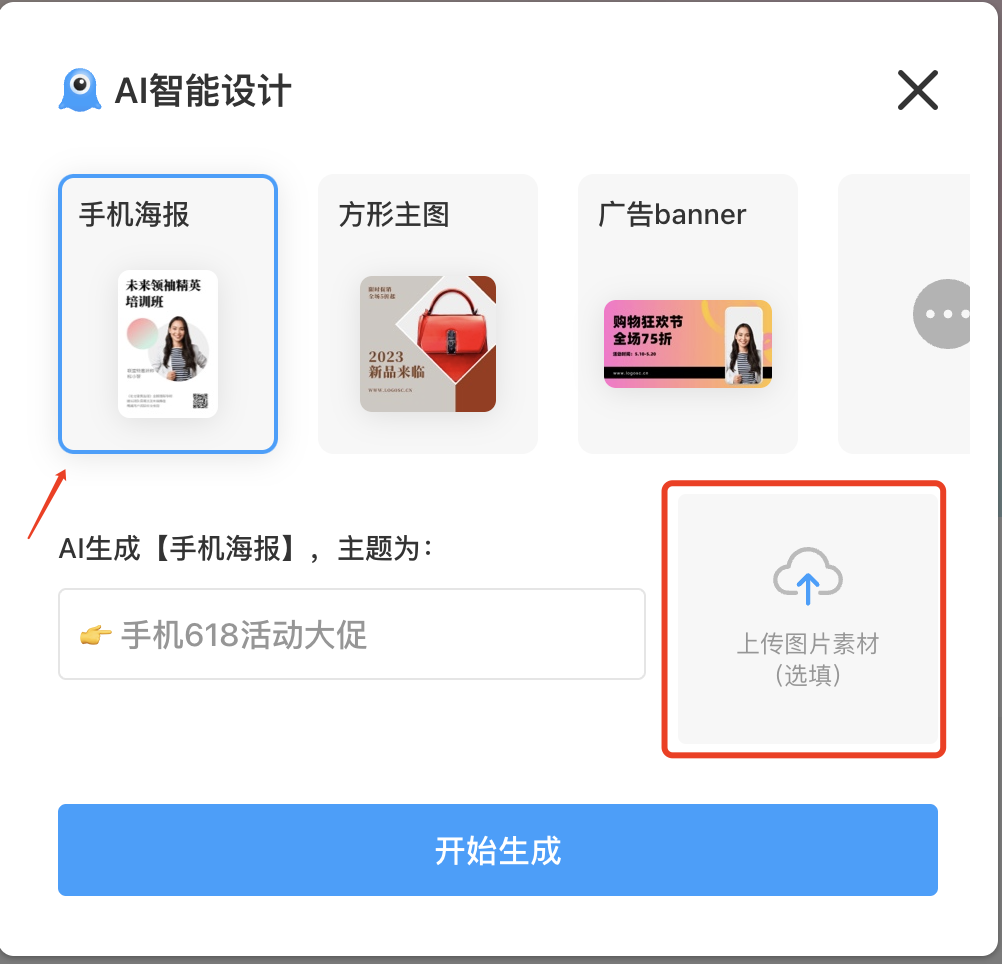1002x964 pixels.
Task: Choose the 方形主图 template card
Action: point(428,314)
